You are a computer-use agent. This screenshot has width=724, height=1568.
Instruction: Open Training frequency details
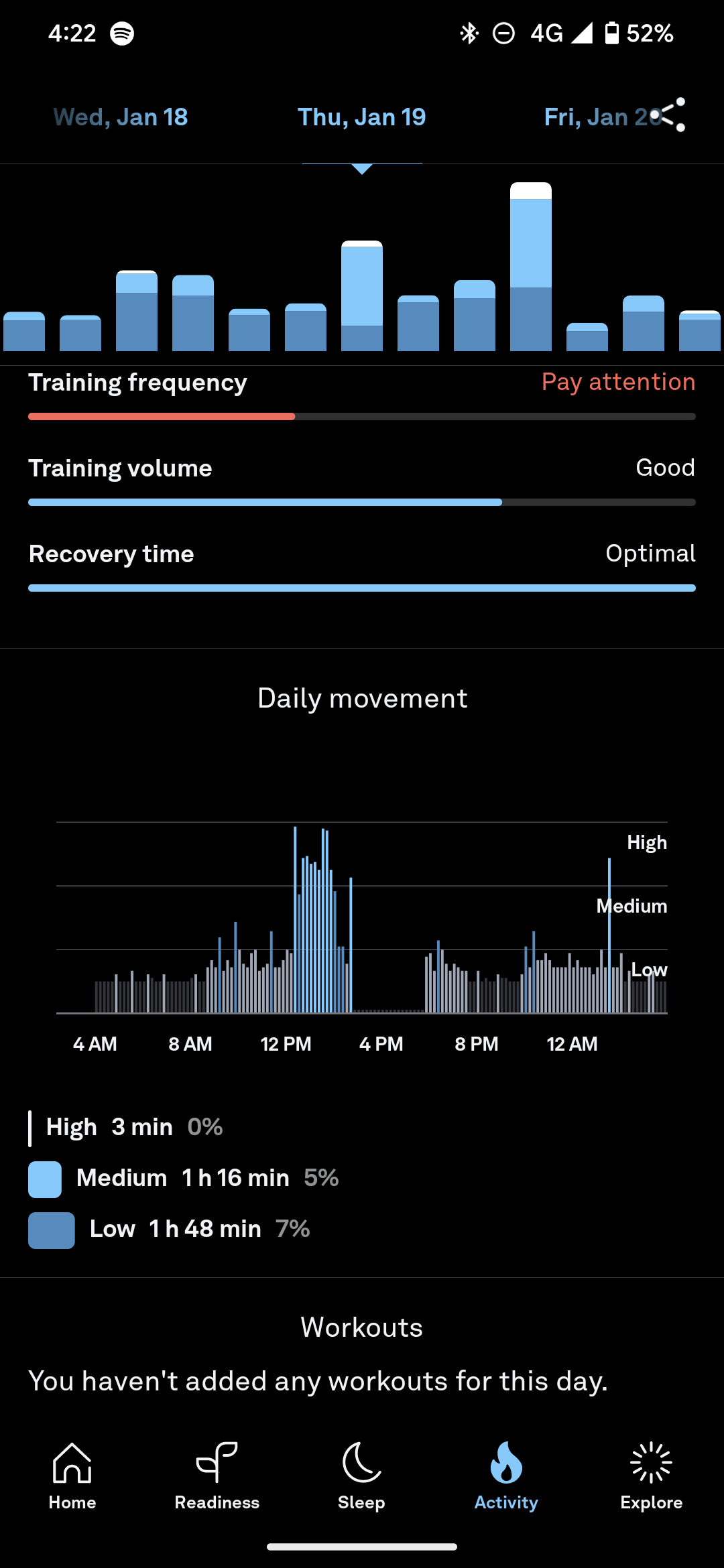pos(362,395)
